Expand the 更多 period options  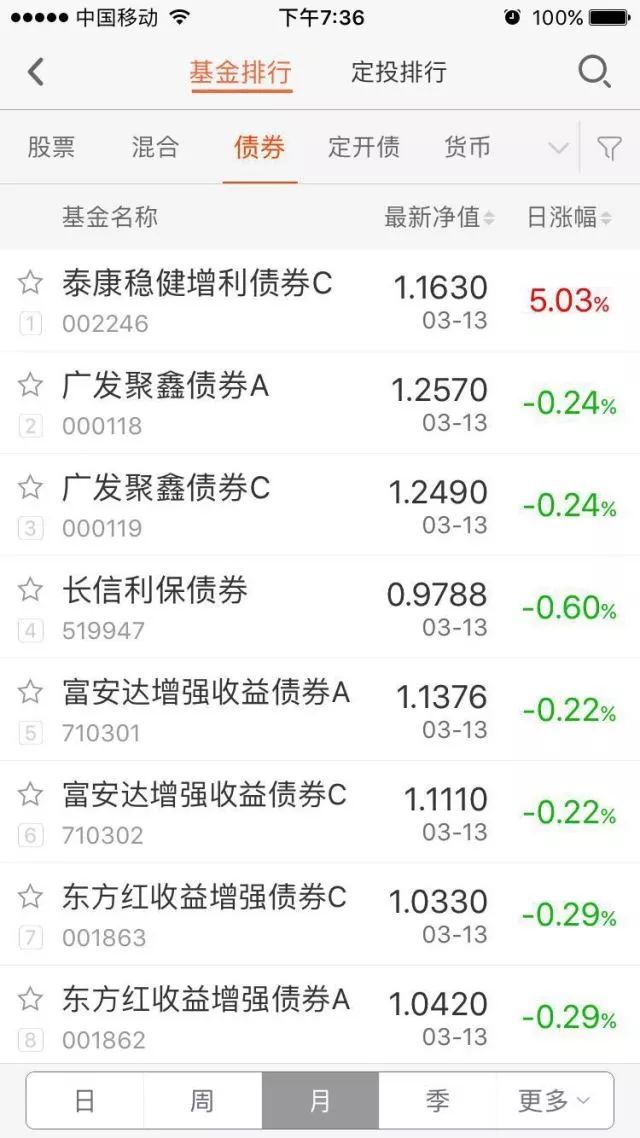[555, 1101]
